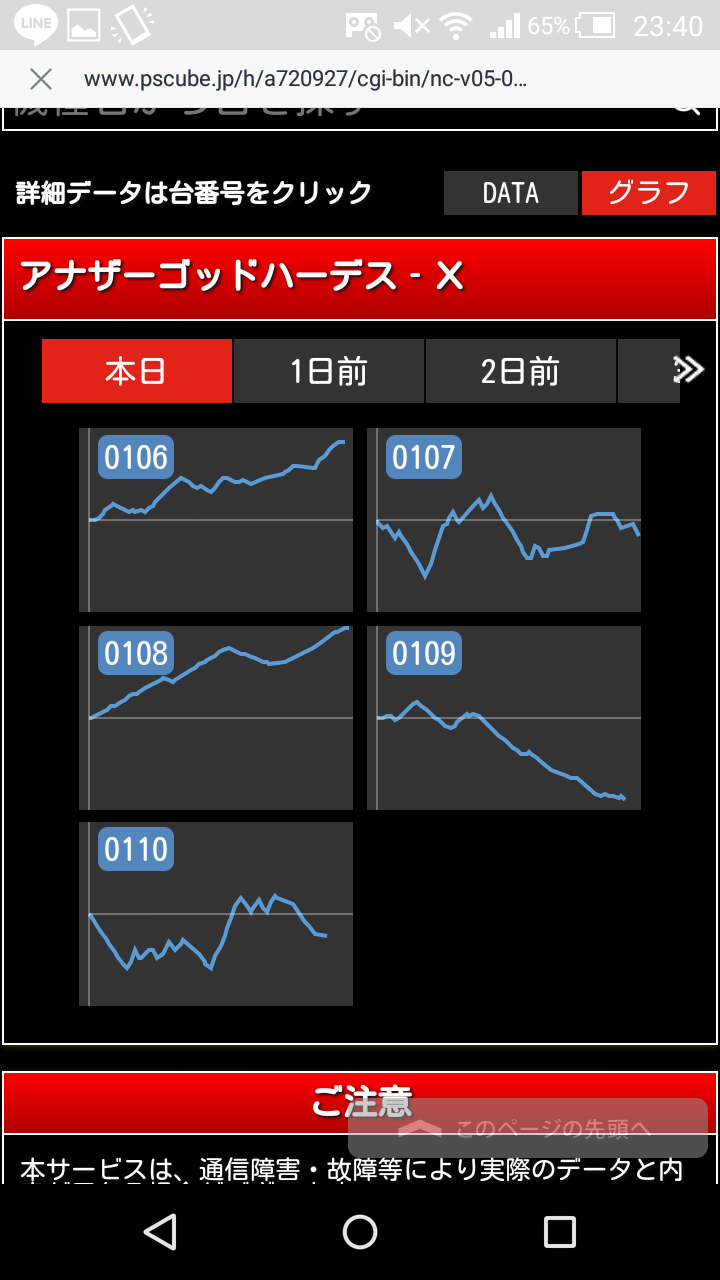Open machine 0107 graph
Image resolution: width=720 pixels, height=1280 pixels.
click(504, 520)
